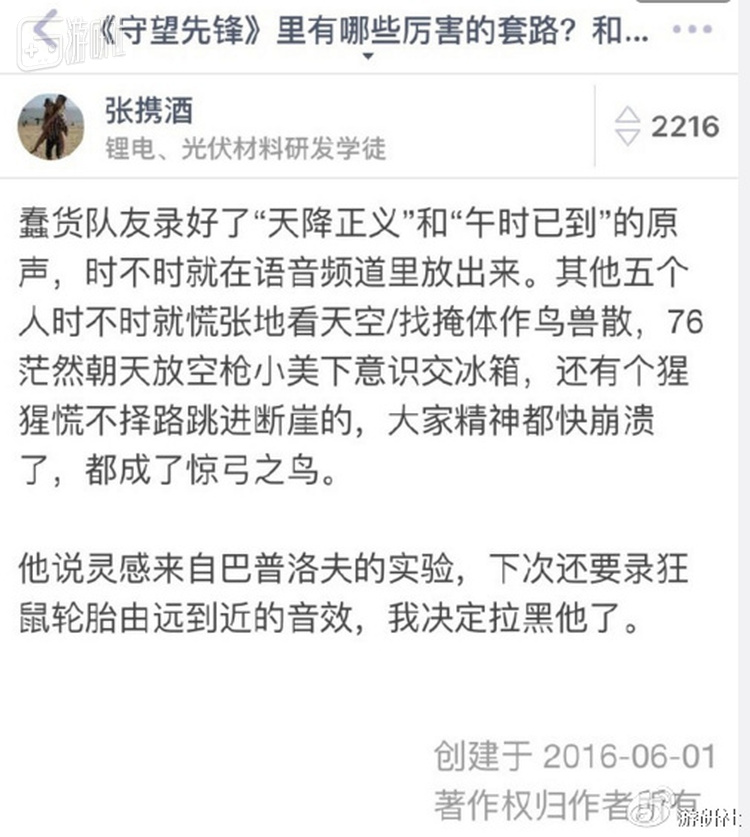Click the 游研社 watermark at bottom right
Viewport: 750px width, 837px height.
click(x=712, y=820)
